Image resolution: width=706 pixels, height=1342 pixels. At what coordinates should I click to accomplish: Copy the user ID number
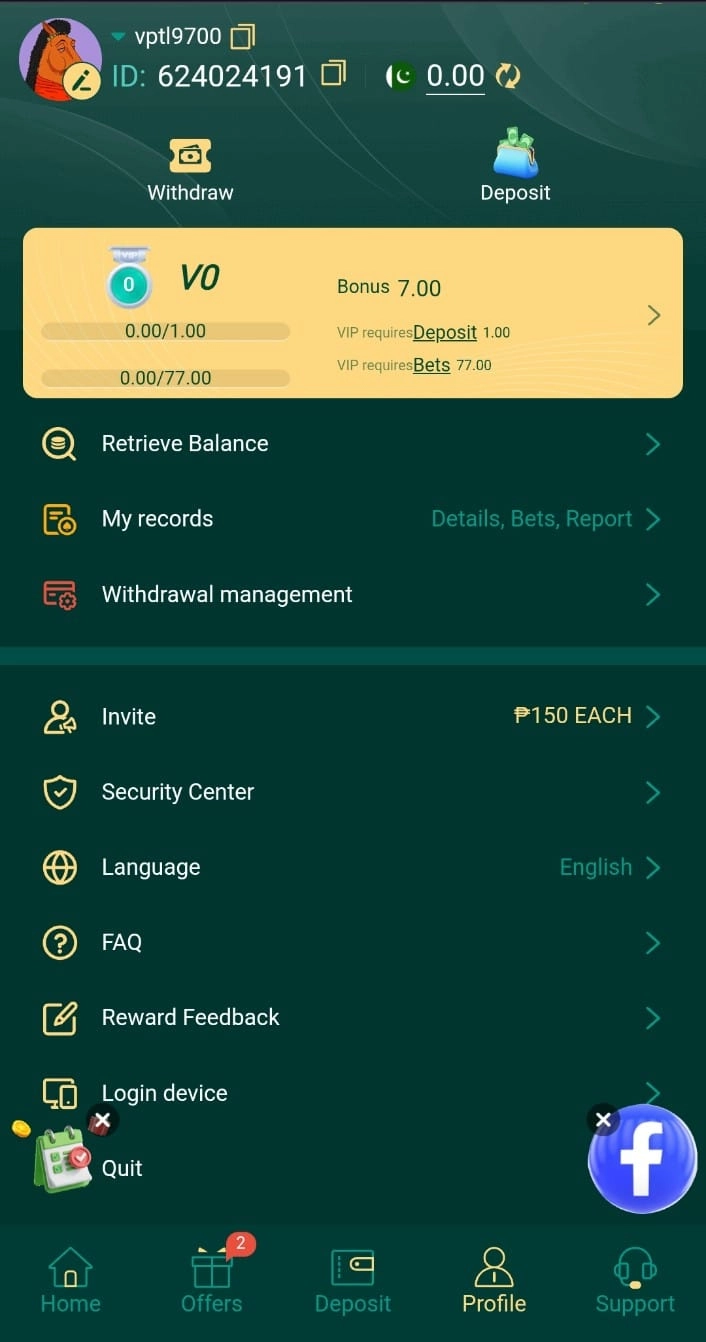tap(333, 74)
